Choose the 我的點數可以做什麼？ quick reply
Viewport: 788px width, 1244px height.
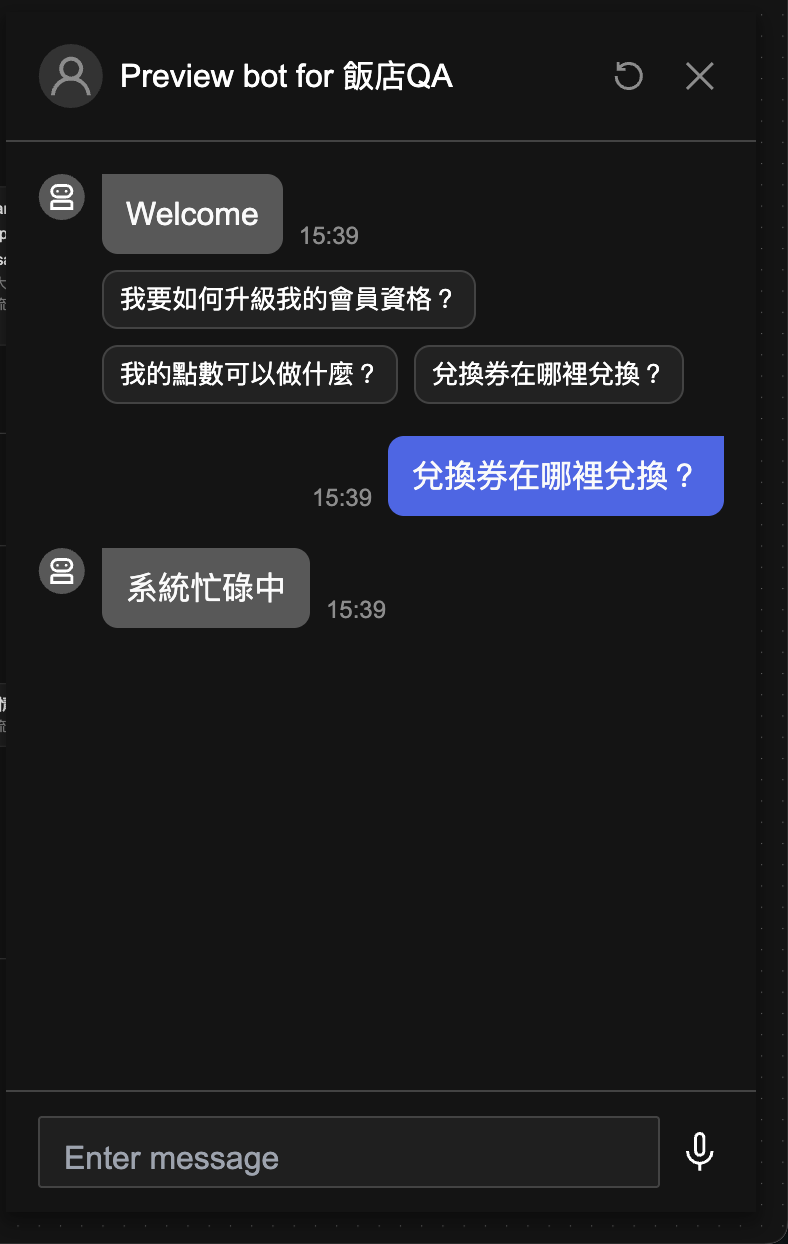point(249,375)
